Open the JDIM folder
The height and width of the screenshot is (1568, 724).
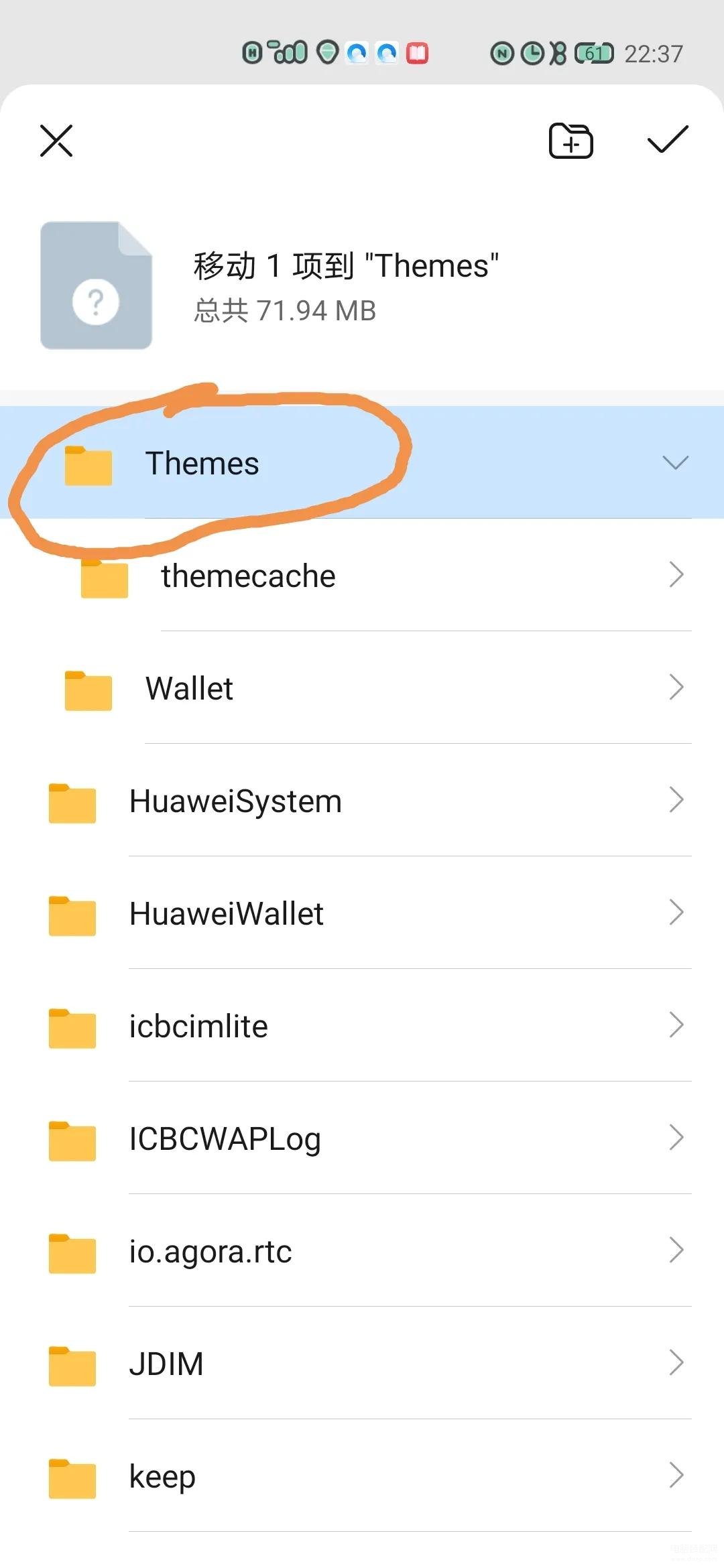click(x=362, y=1363)
